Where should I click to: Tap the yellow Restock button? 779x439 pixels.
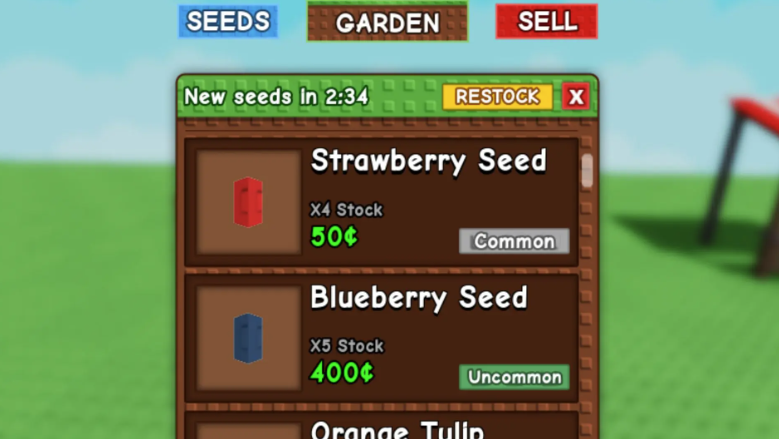497,97
